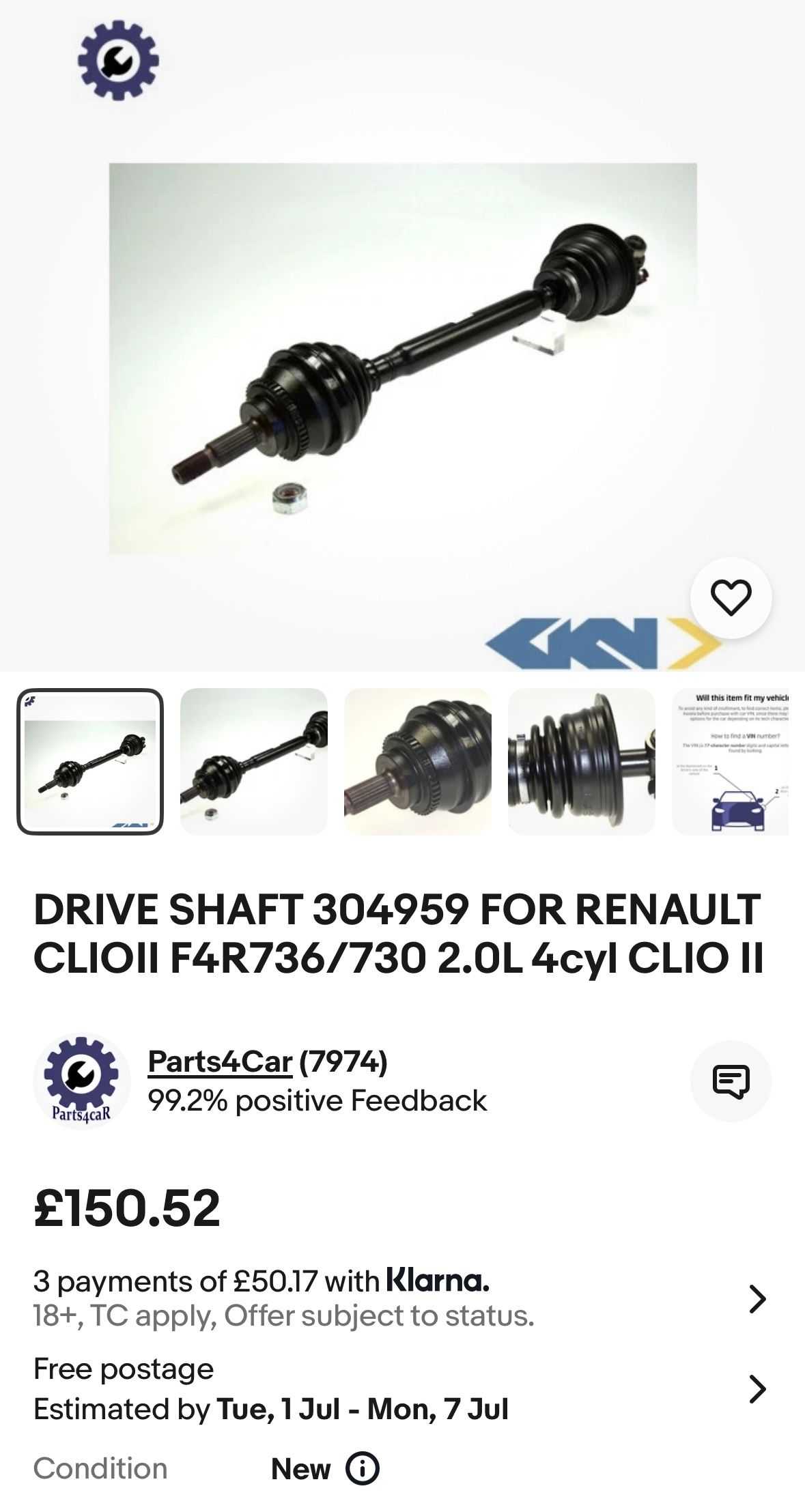805x1512 pixels.
Task: Open the main drive shaft product image
Action: click(403, 358)
